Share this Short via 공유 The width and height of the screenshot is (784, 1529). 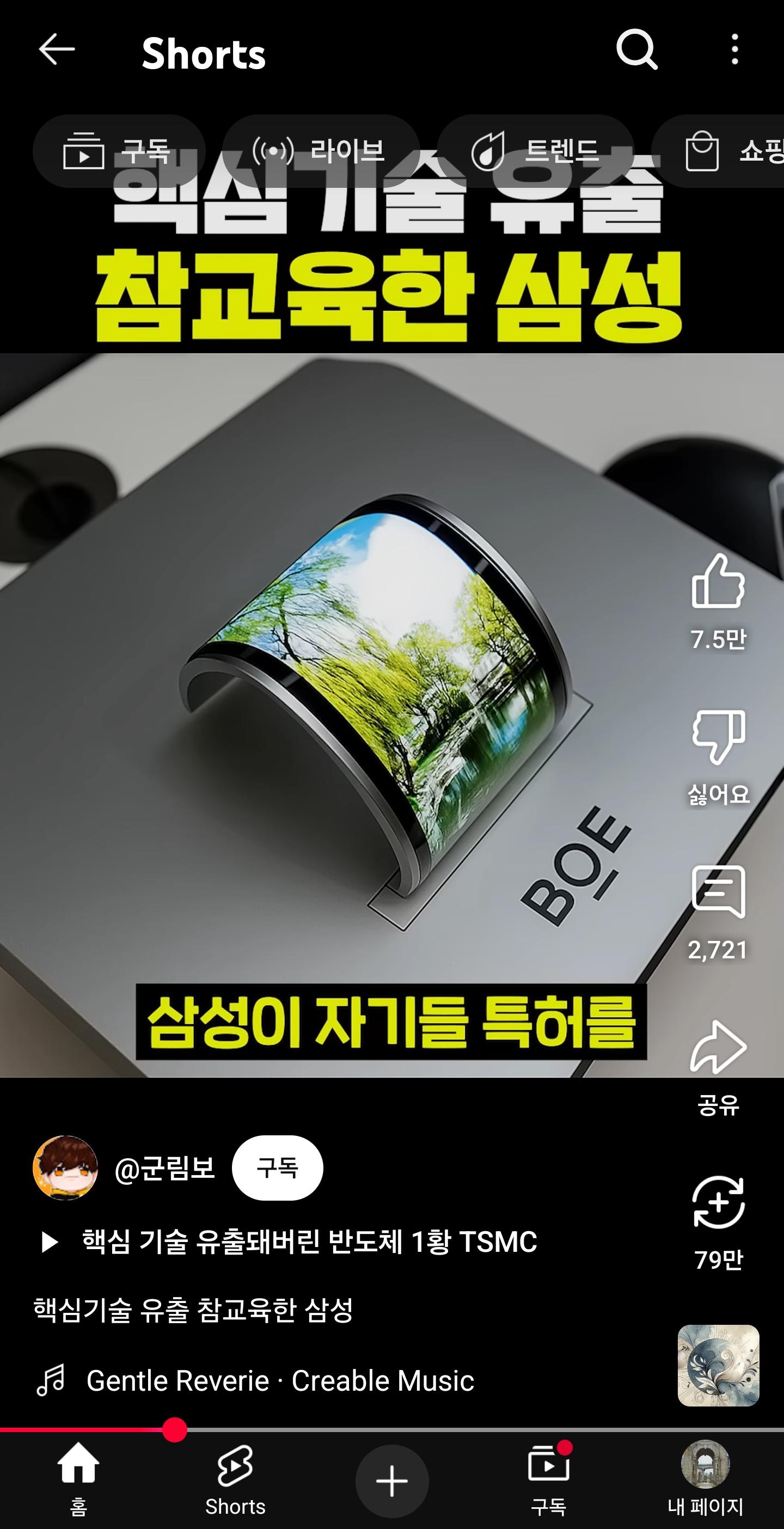718,1048
